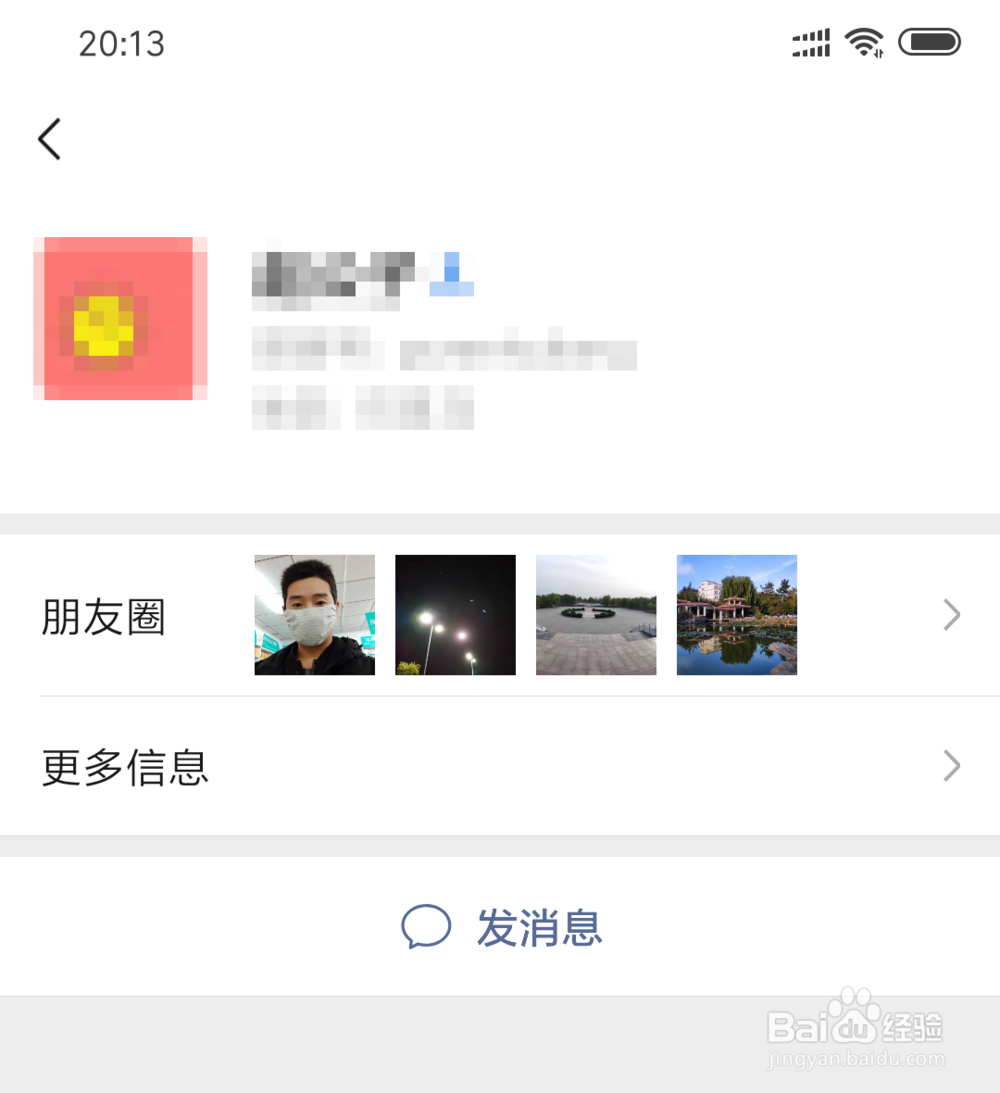
Task: Click the cellular signal strength icon
Action: pos(811,44)
